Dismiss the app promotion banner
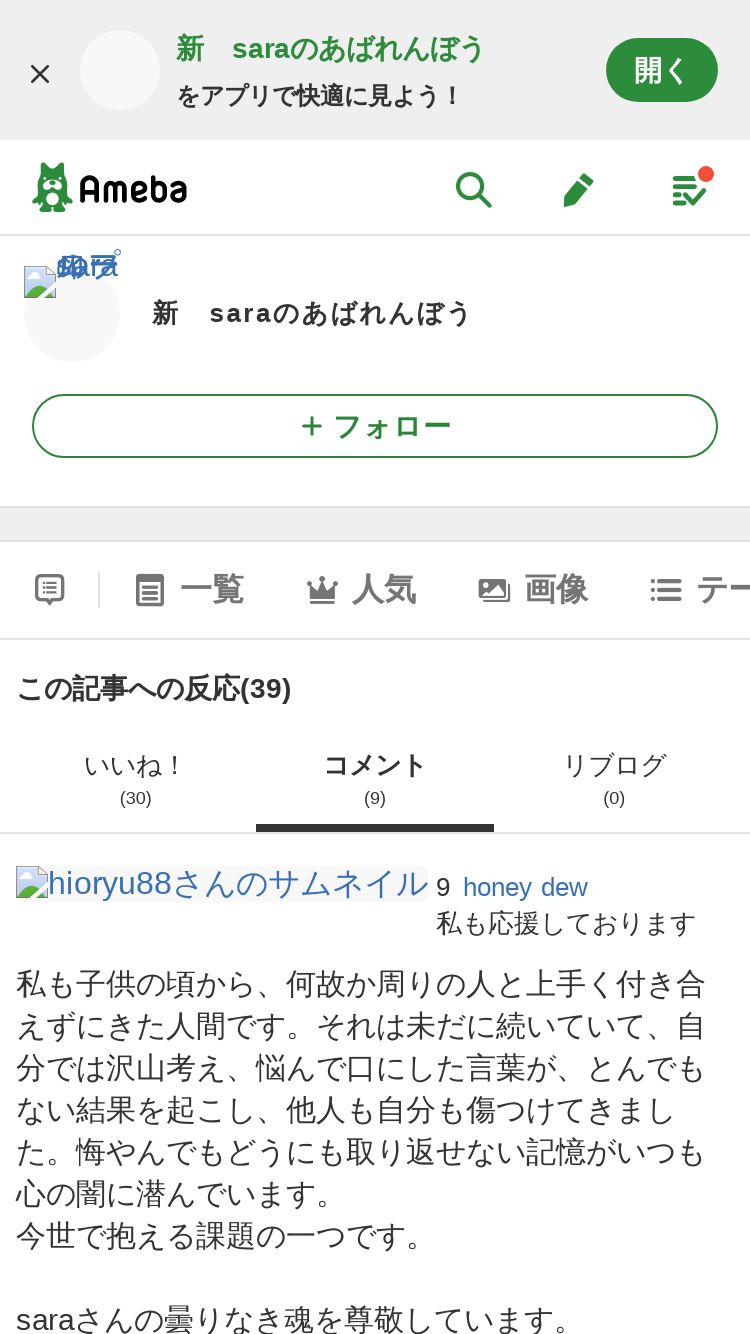 (40, 73)
